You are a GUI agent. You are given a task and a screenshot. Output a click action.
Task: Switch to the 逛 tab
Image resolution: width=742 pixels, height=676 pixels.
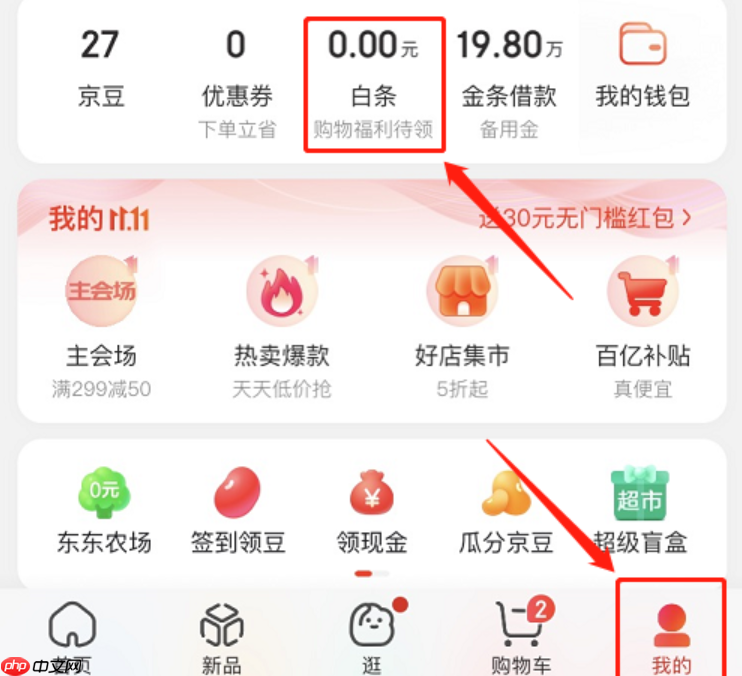372,637
